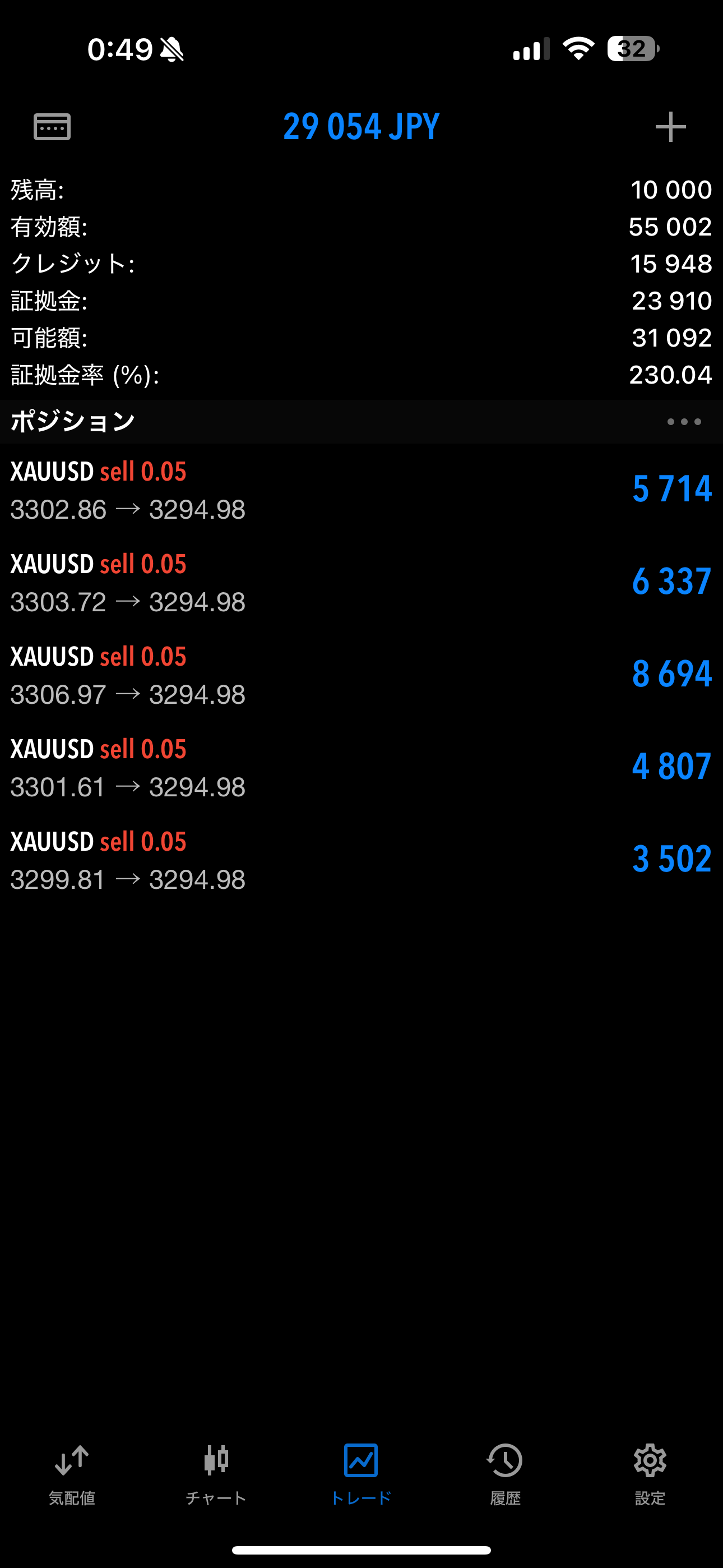Open the accounts card icon
The width and height of the screenshot is (723, 1568).
52,127
